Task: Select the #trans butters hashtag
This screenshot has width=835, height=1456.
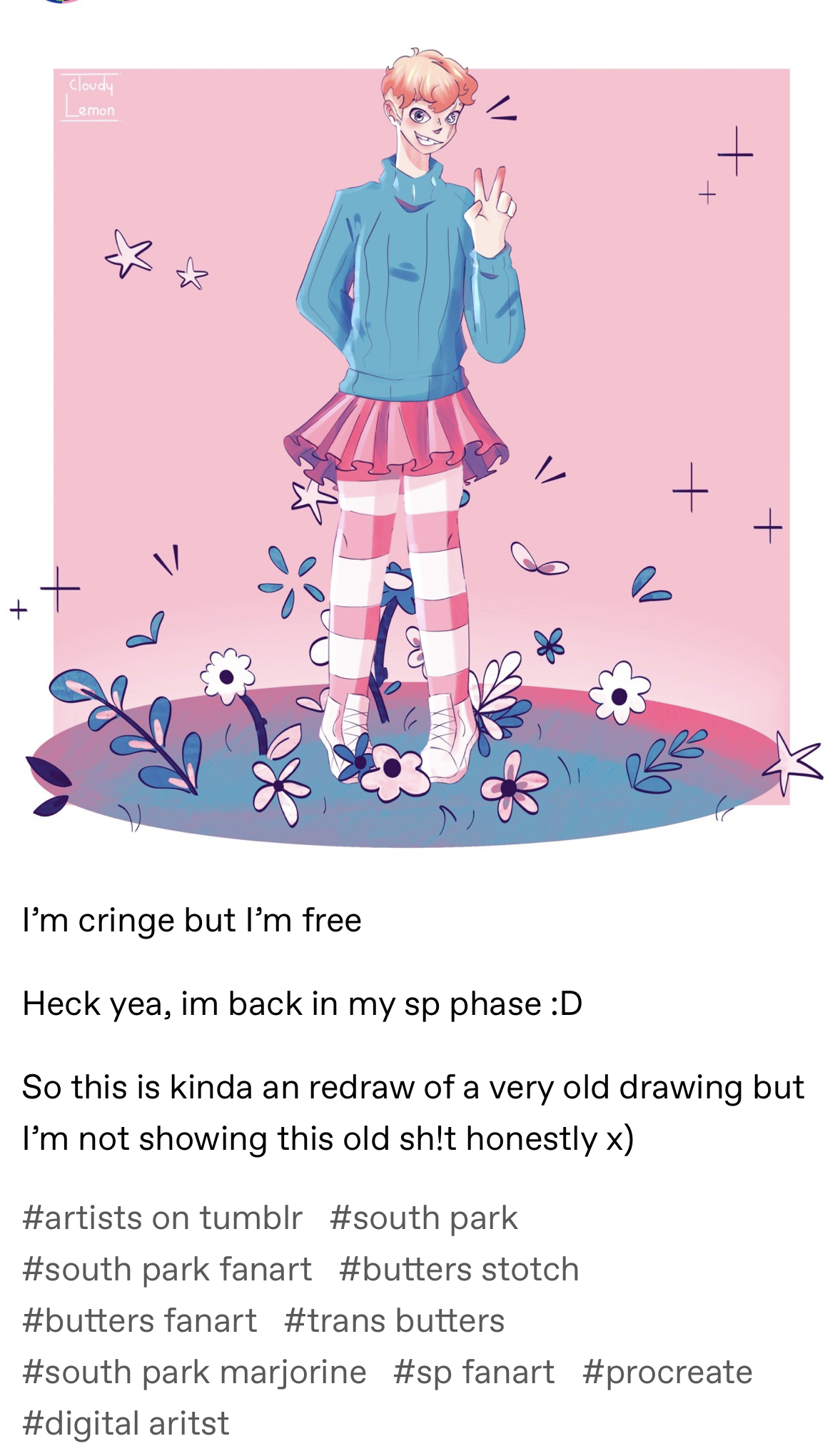Action: point(395,1321)
